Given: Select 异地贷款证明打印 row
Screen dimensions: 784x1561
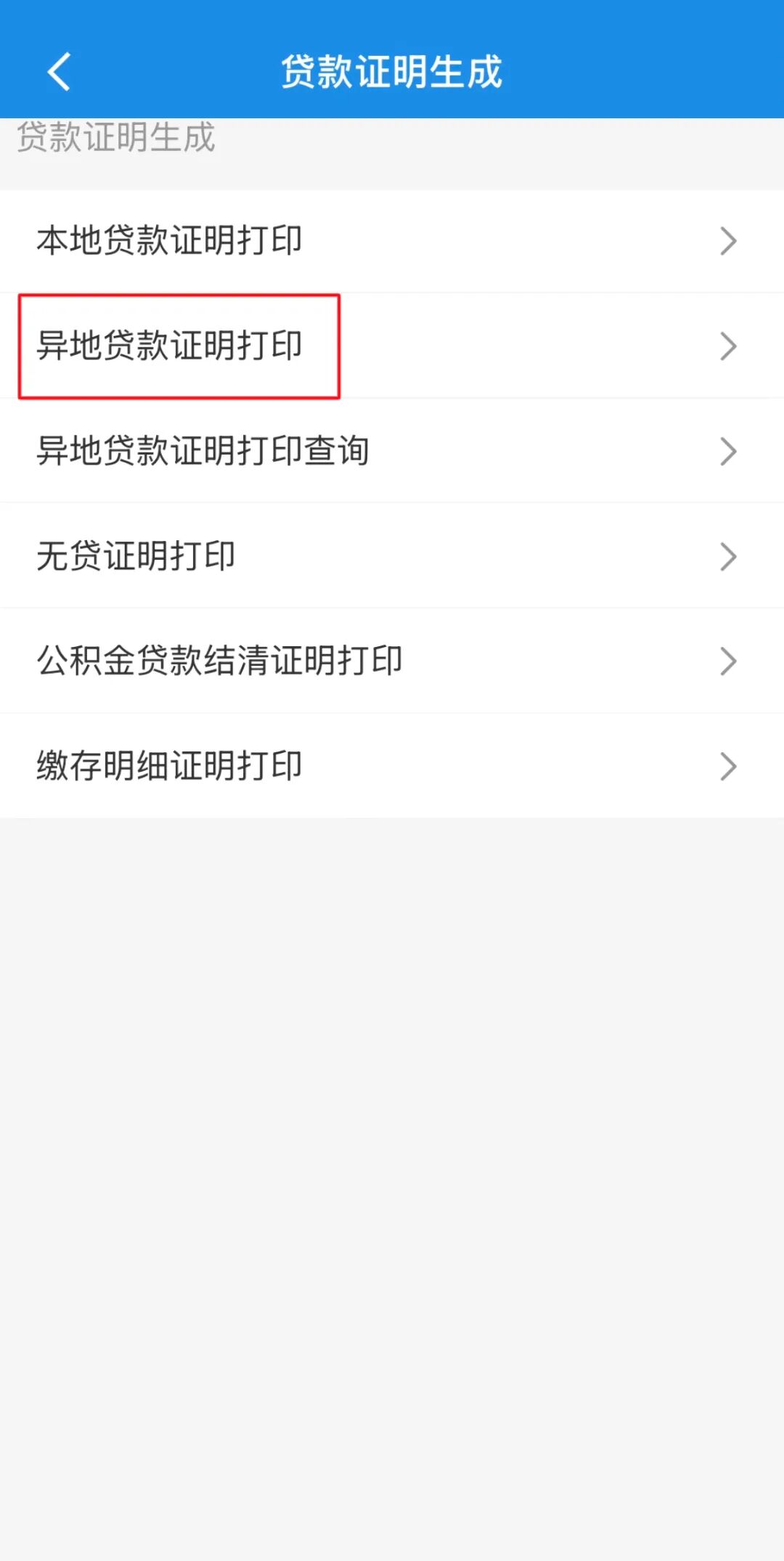Looking at the screenshot, I should click(x=392, y=346).
